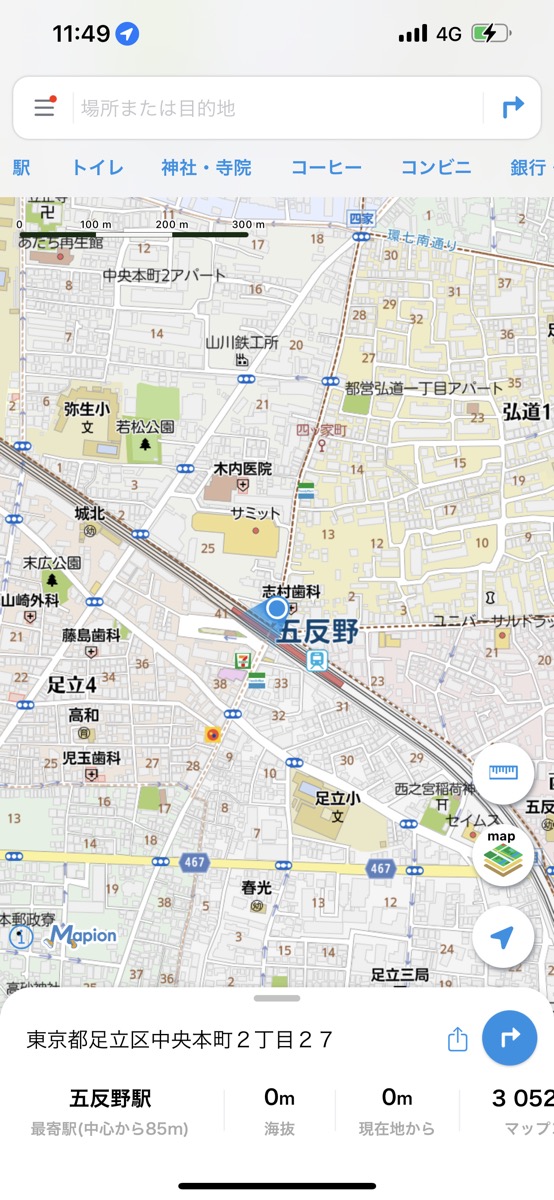Open nearest station 五反野駅 details
The height and width of the screenshot is (1200, 554).
[x=110, y=1111]
